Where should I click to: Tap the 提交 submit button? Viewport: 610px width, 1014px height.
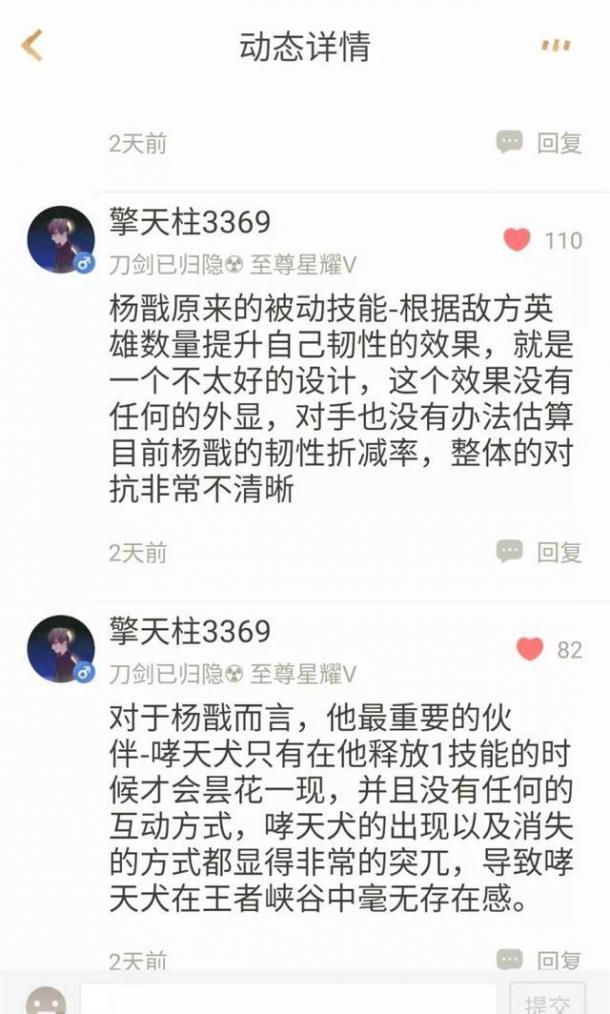pyautogui.click(x=547, y=1000)
